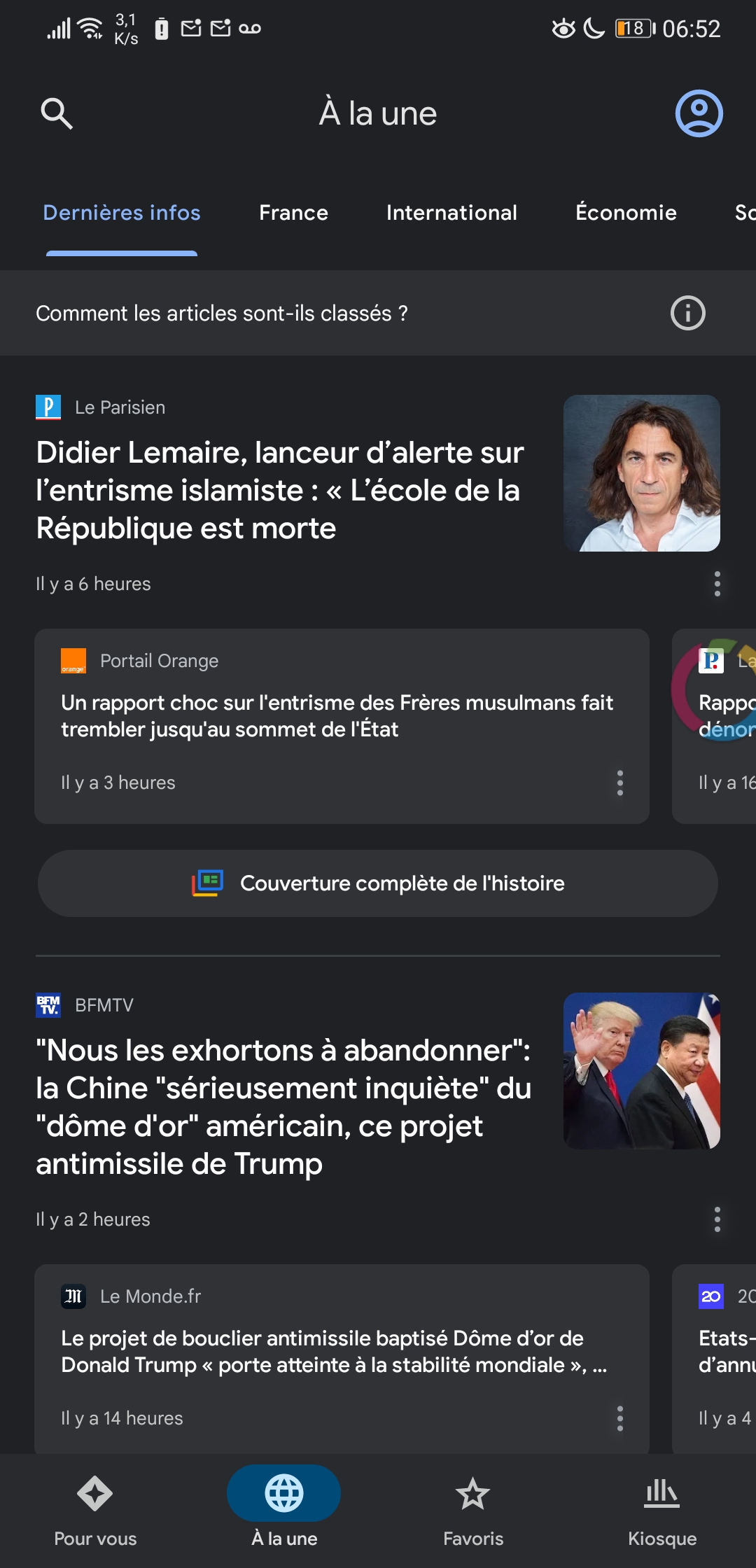Select the France tab

coord(293,213)
